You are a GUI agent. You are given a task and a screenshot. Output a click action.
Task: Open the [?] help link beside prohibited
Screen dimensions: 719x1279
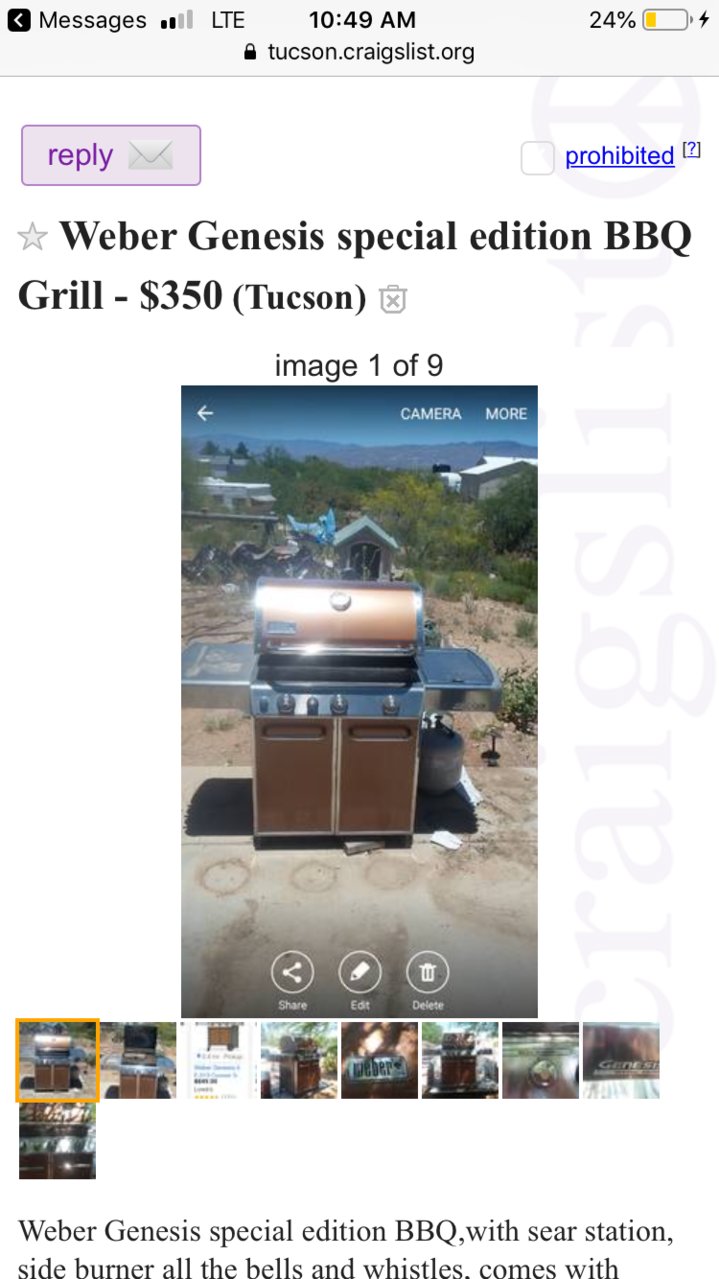pos(691,150)
